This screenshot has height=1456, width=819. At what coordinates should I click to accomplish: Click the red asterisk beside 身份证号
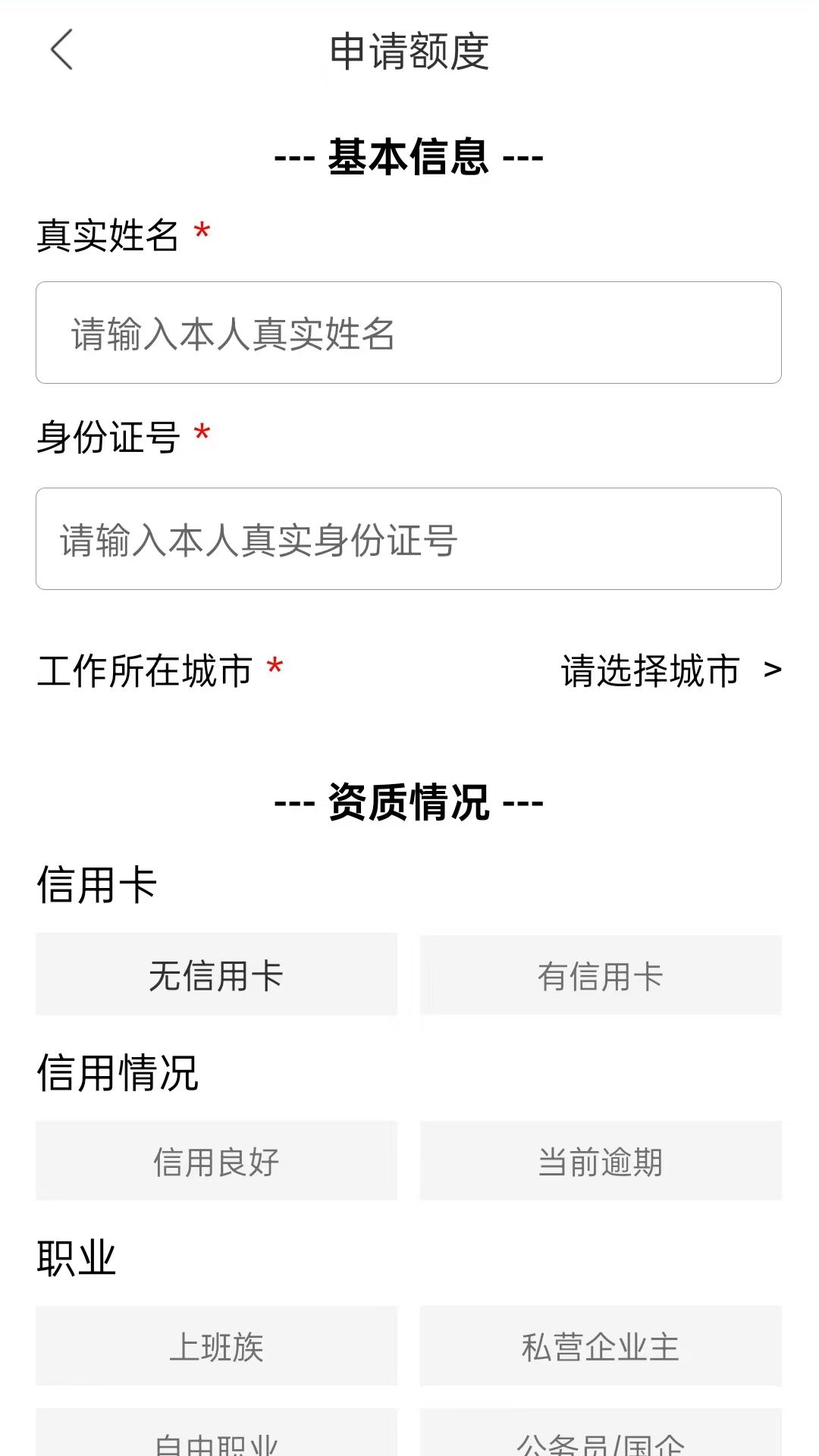(x=203, y=434)
